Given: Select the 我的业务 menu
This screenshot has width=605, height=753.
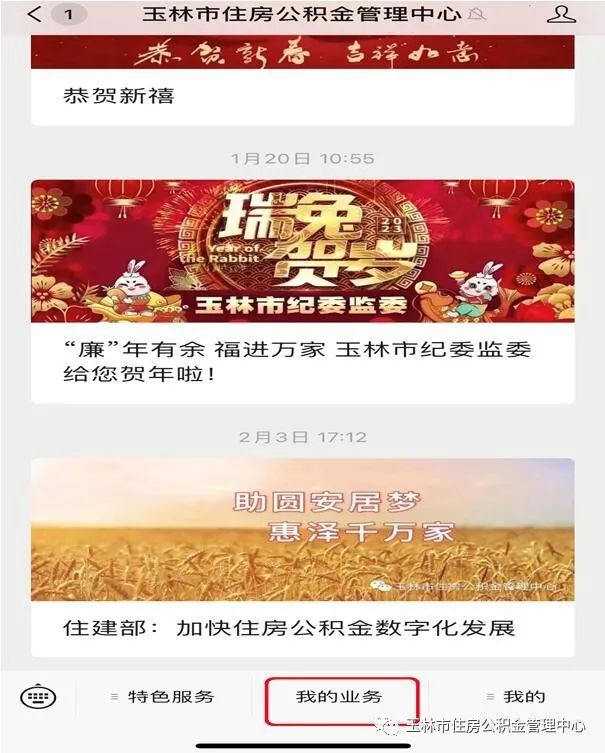Looking at the screenshot, I should click(x=340, y=697).
